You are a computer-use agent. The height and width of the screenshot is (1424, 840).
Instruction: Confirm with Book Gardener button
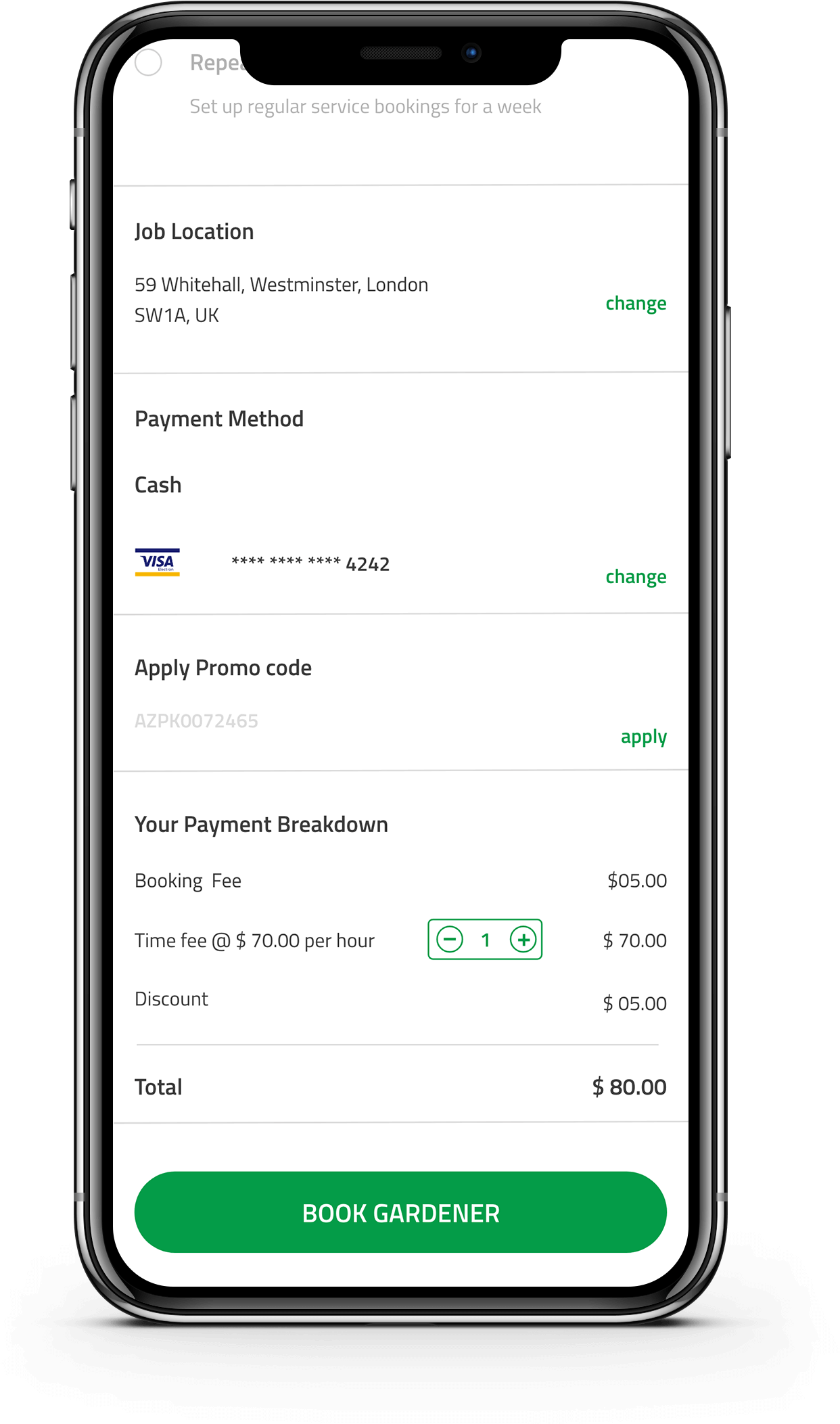click(400, 1212)
